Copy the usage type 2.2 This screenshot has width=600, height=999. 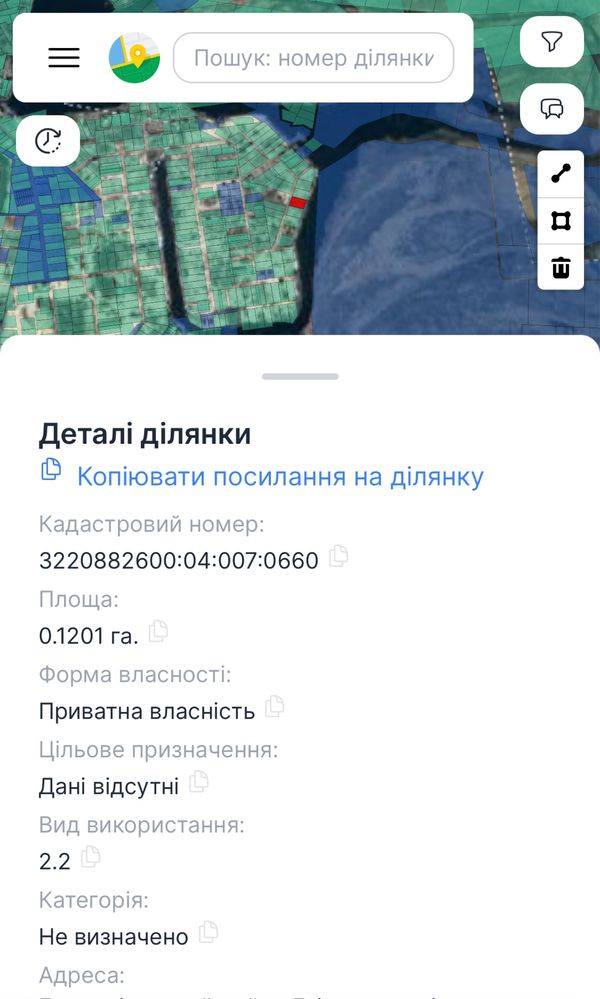[x=90, y=858]
